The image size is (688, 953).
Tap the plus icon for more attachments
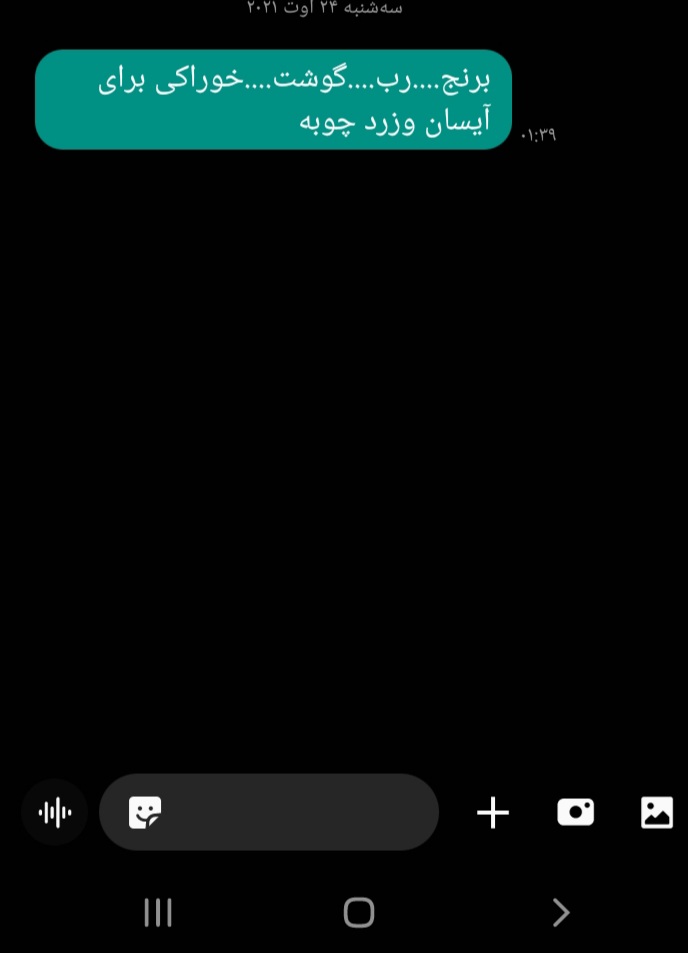493,813
